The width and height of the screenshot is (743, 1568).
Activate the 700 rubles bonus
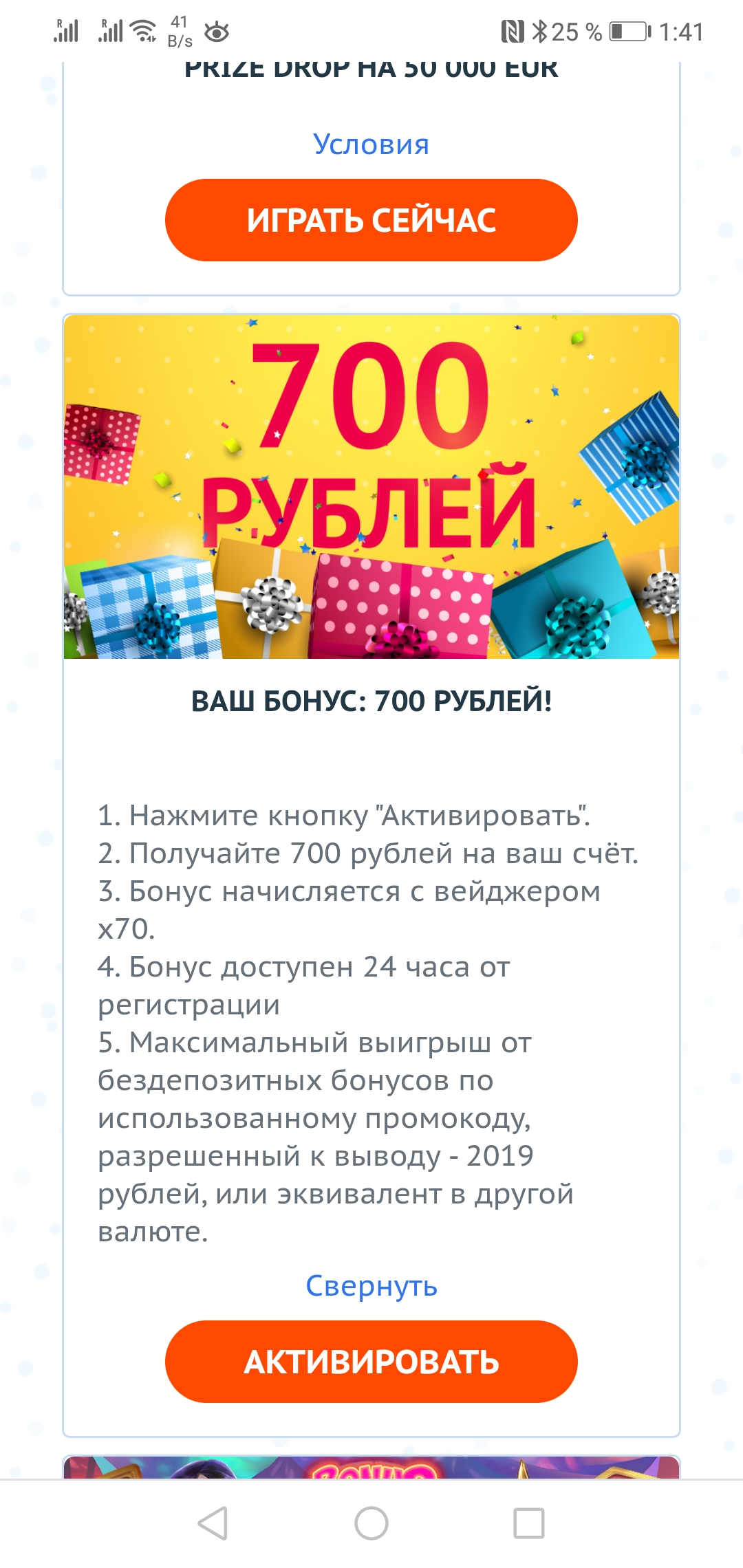[x=371, y=1362]
